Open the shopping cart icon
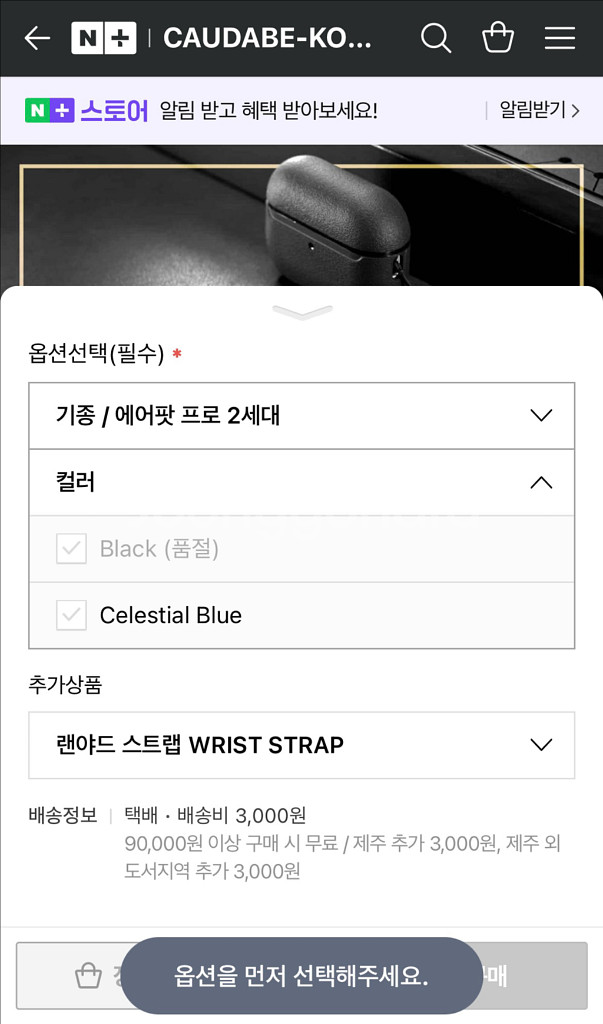Image resolution: width=603 pixels, height=1024 pixels. point(498,38)
